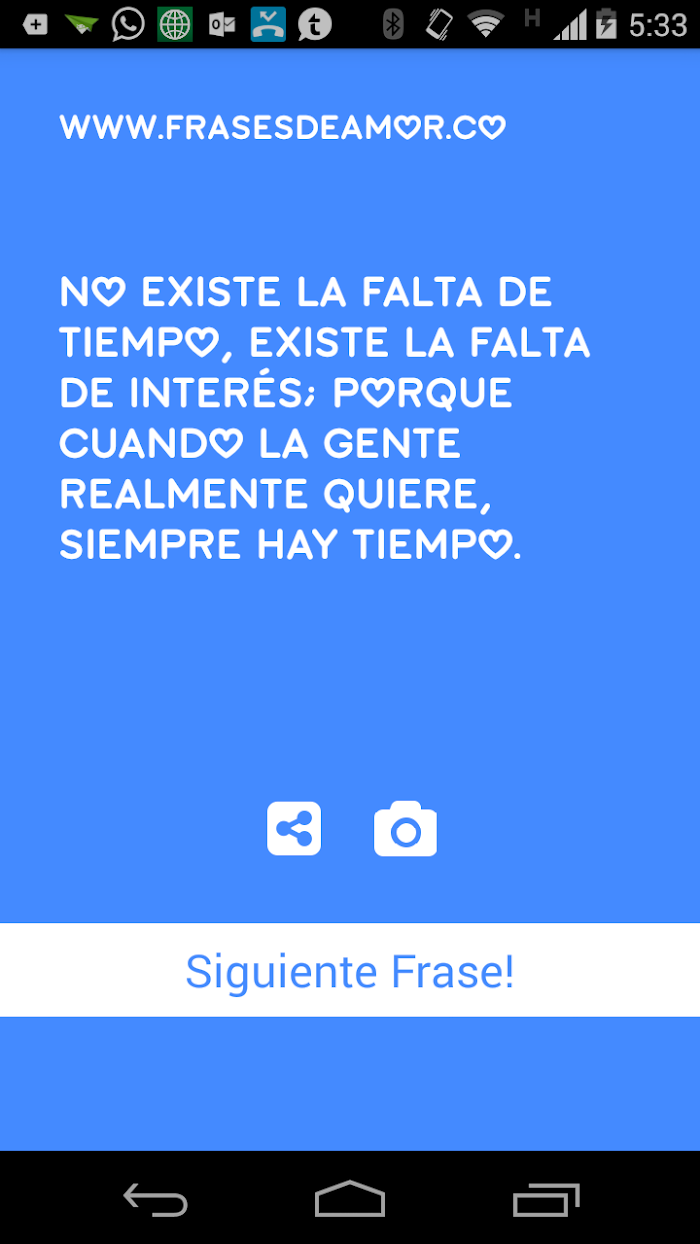Open the recent apps overview

coord(546,1198)
